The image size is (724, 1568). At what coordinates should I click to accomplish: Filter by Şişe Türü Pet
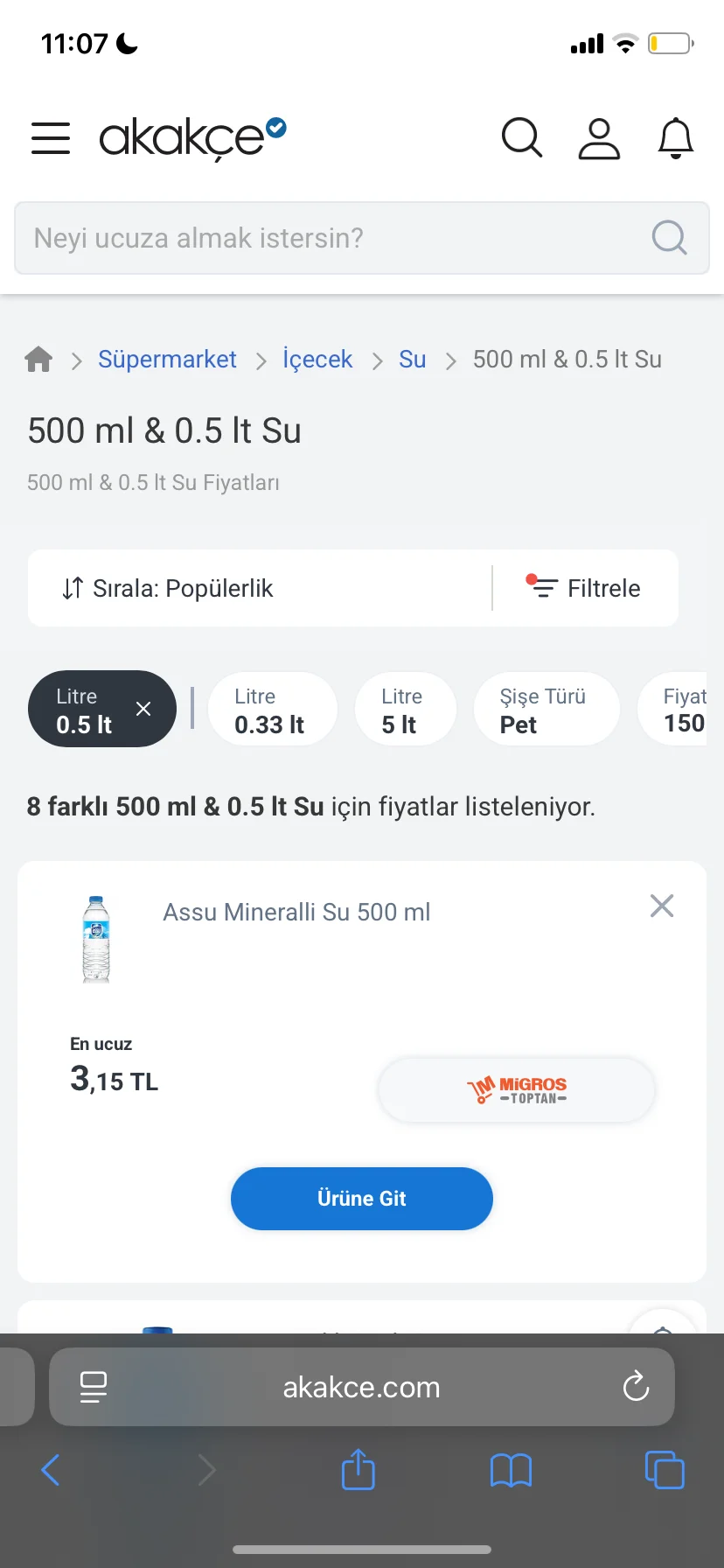pos(546,710)
